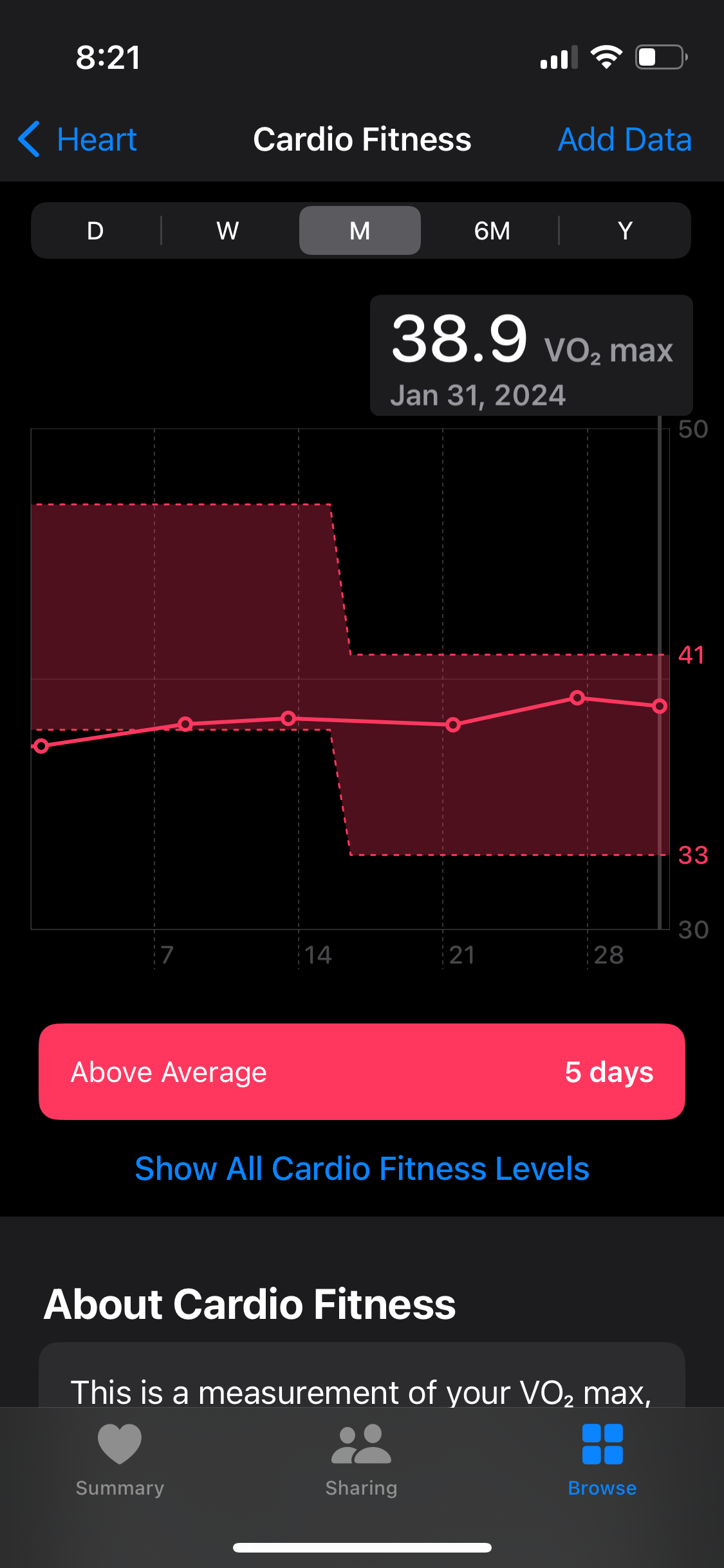Open the Above Average 5 days card

click(362, 1072)
